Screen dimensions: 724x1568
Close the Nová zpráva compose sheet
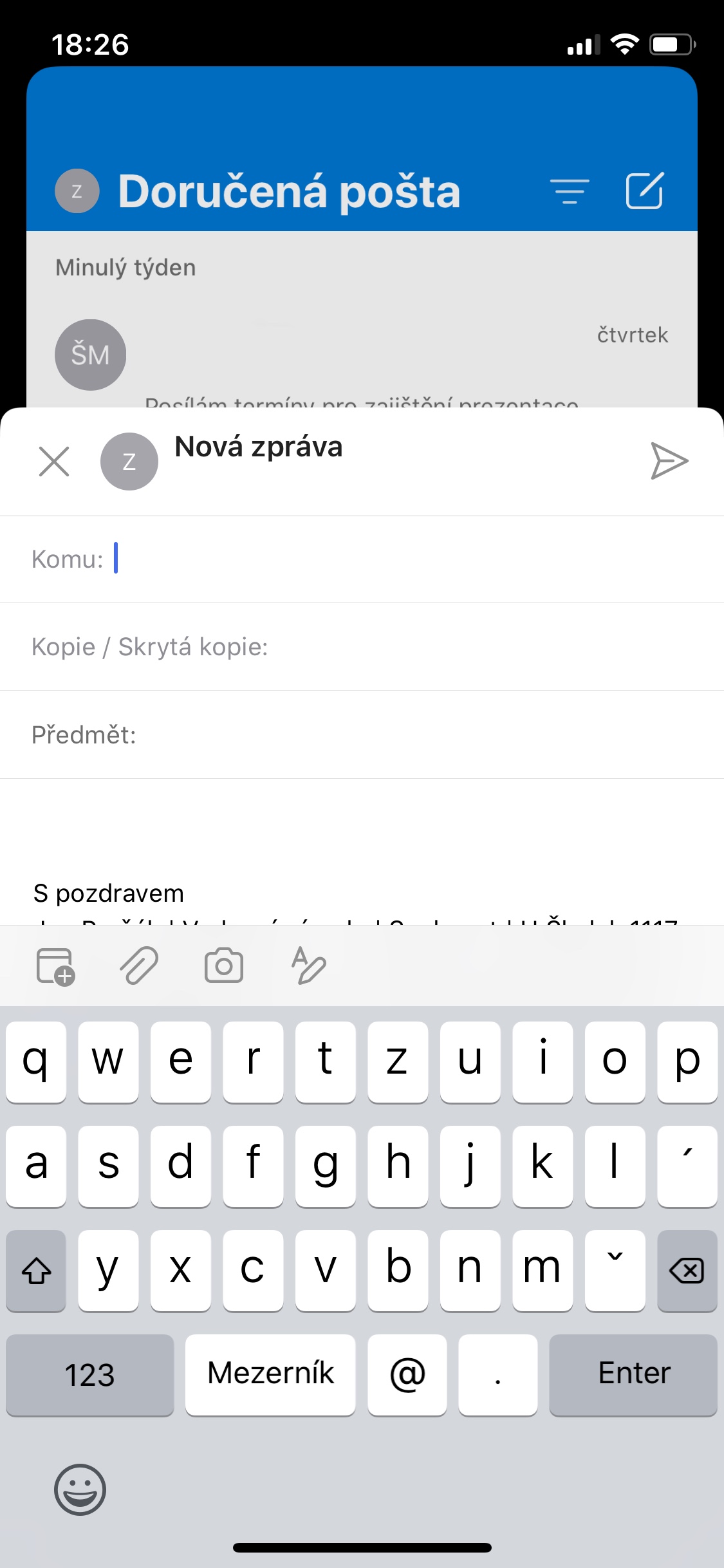pyautogui.click(x=54, y=462)
